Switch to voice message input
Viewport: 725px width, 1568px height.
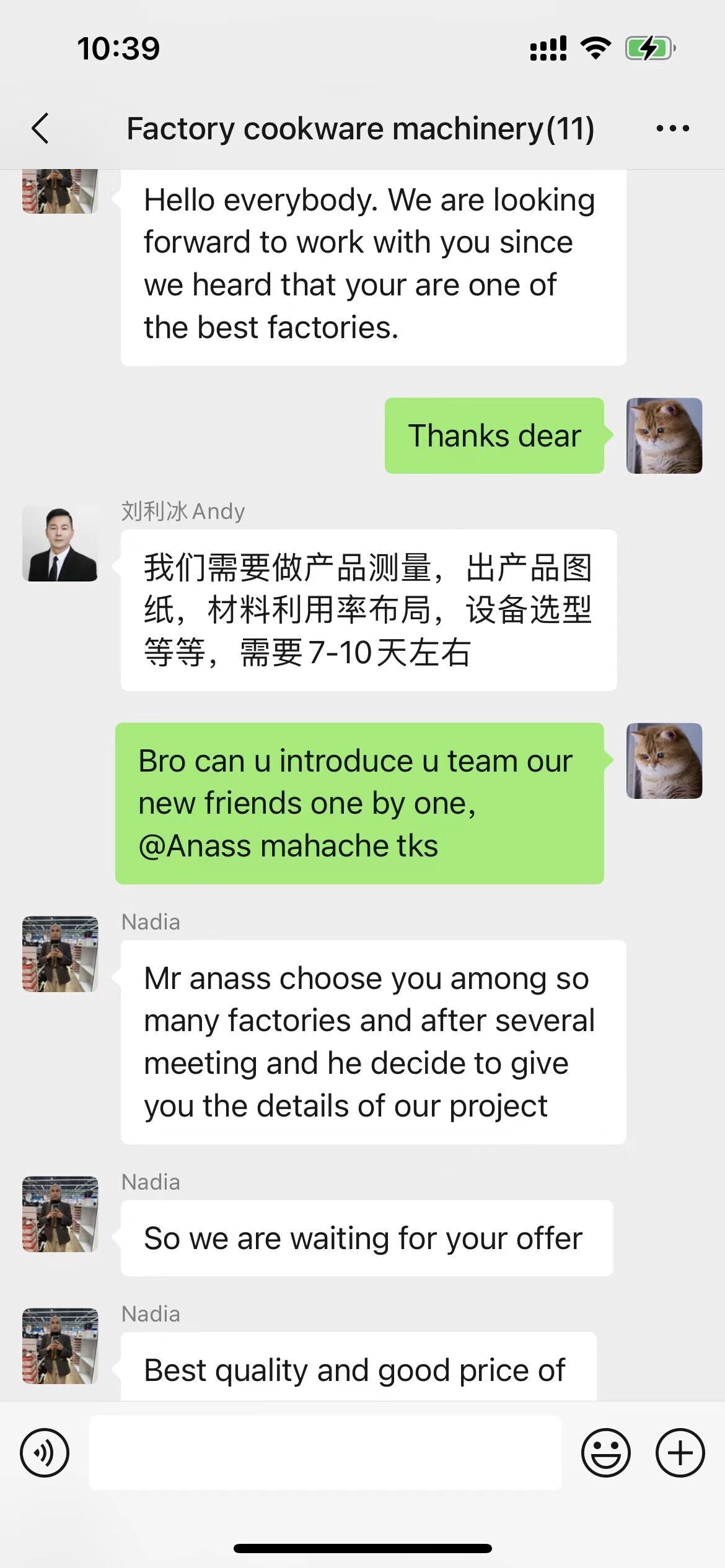[x=45, y=1452]
